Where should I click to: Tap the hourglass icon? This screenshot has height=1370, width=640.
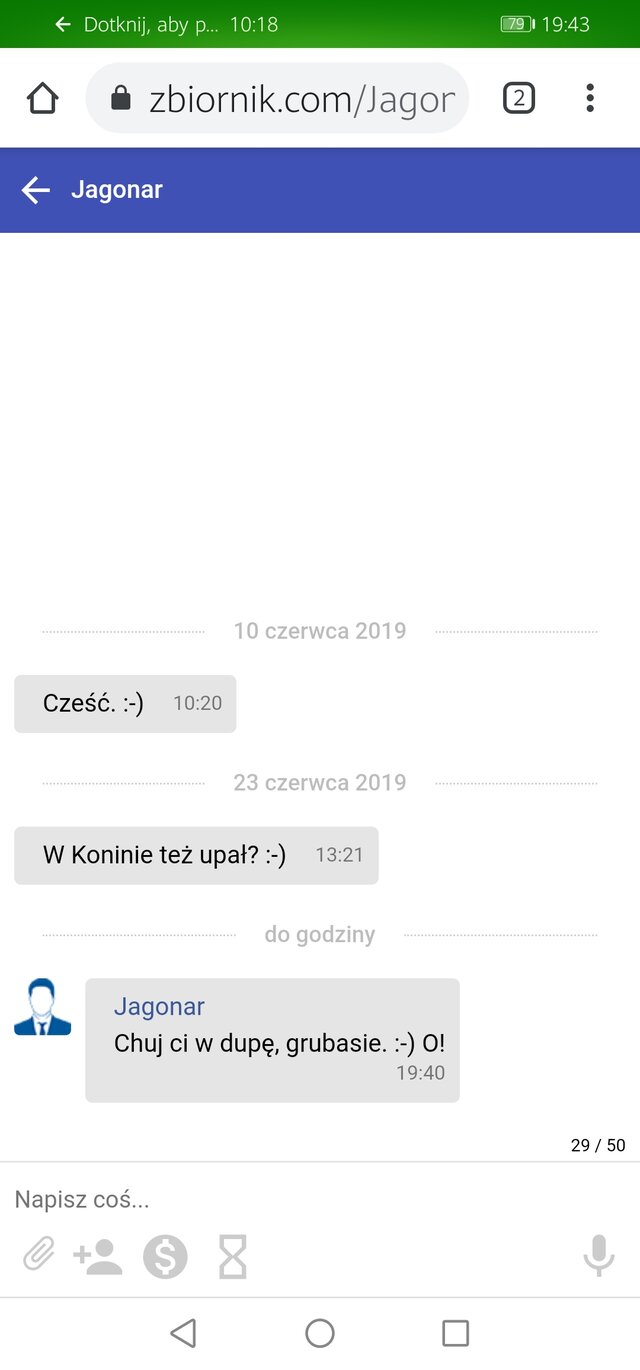point(232,1256)
